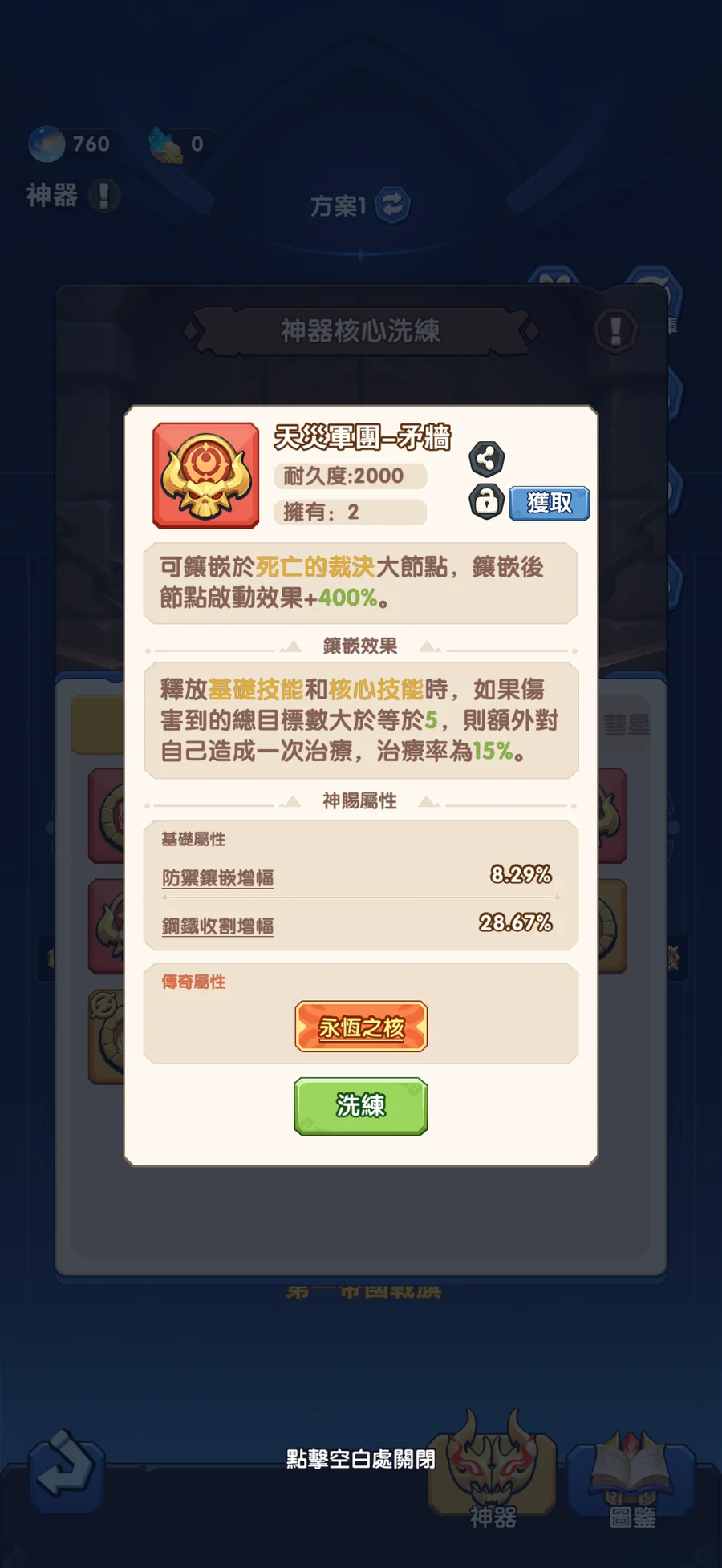Toggle the lock icon beside 獲取
The image size is (722, 1568).
click(x=486, y=501)
